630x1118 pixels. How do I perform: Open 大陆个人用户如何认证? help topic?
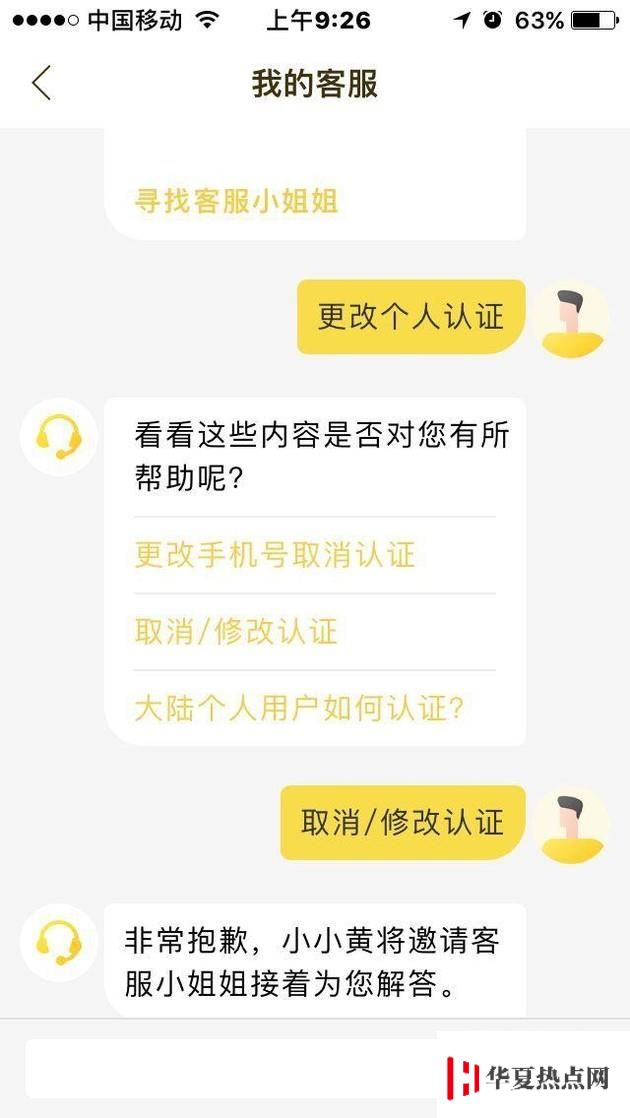[x=299, y=709]
